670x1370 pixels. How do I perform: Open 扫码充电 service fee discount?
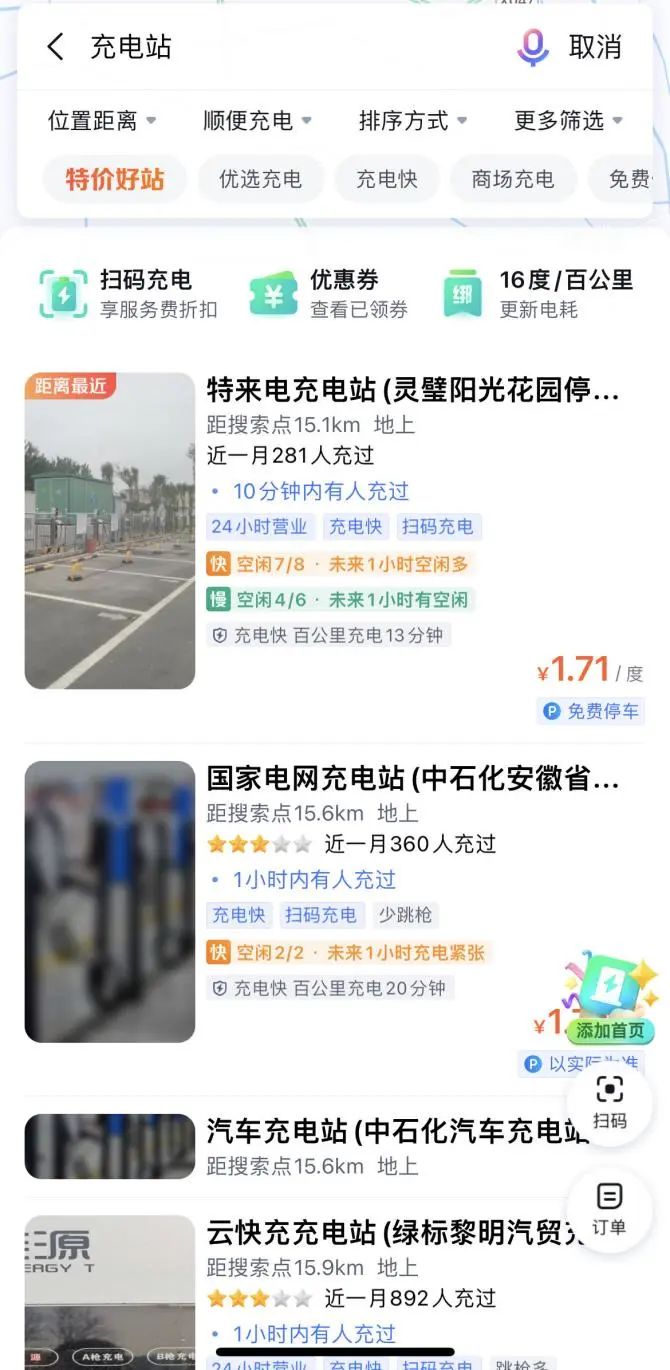click(x=128, y=294)
